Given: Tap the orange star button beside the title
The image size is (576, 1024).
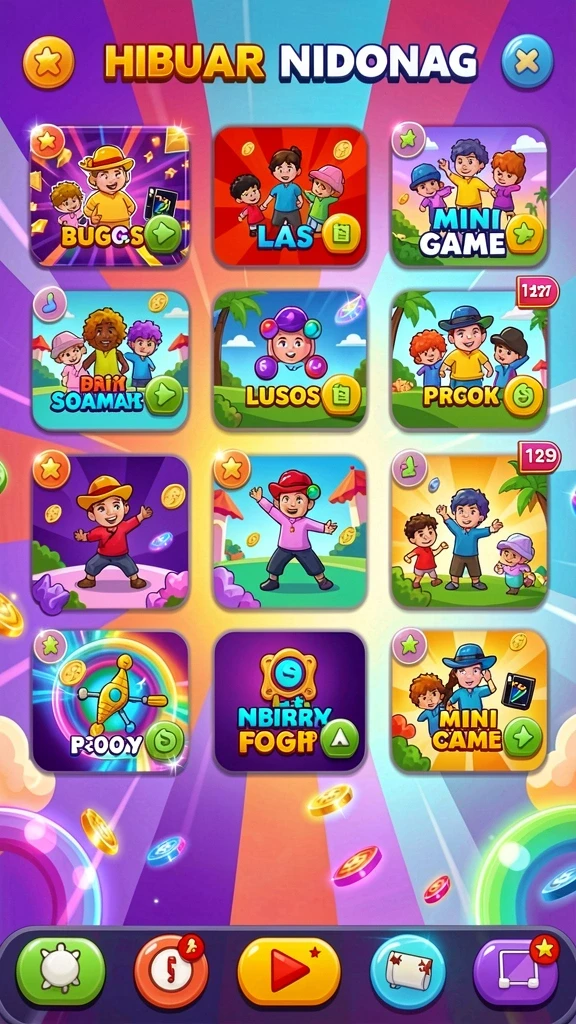Looking at the screenshot, I should (x=48, y=62).
